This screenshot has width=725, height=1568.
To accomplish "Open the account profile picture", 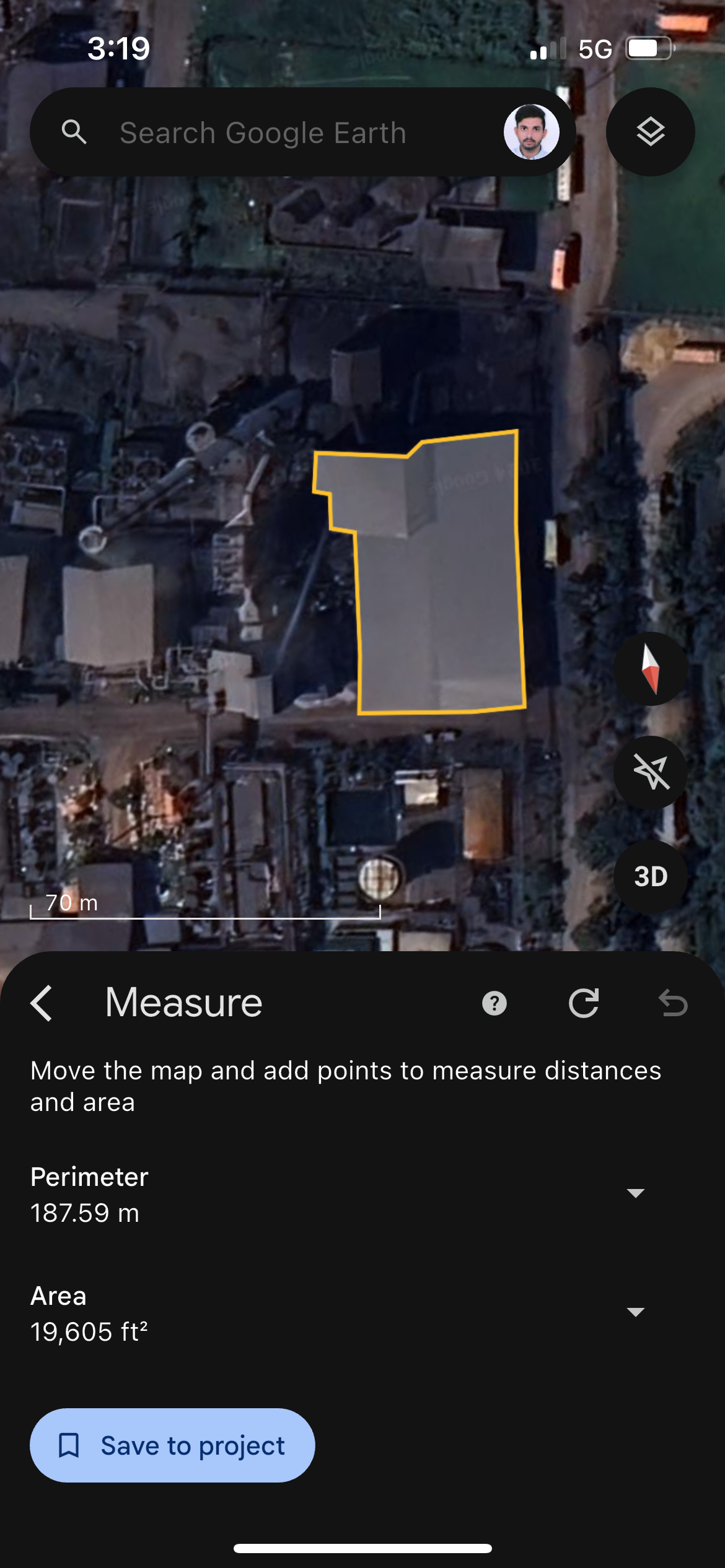I will [531, 132].
